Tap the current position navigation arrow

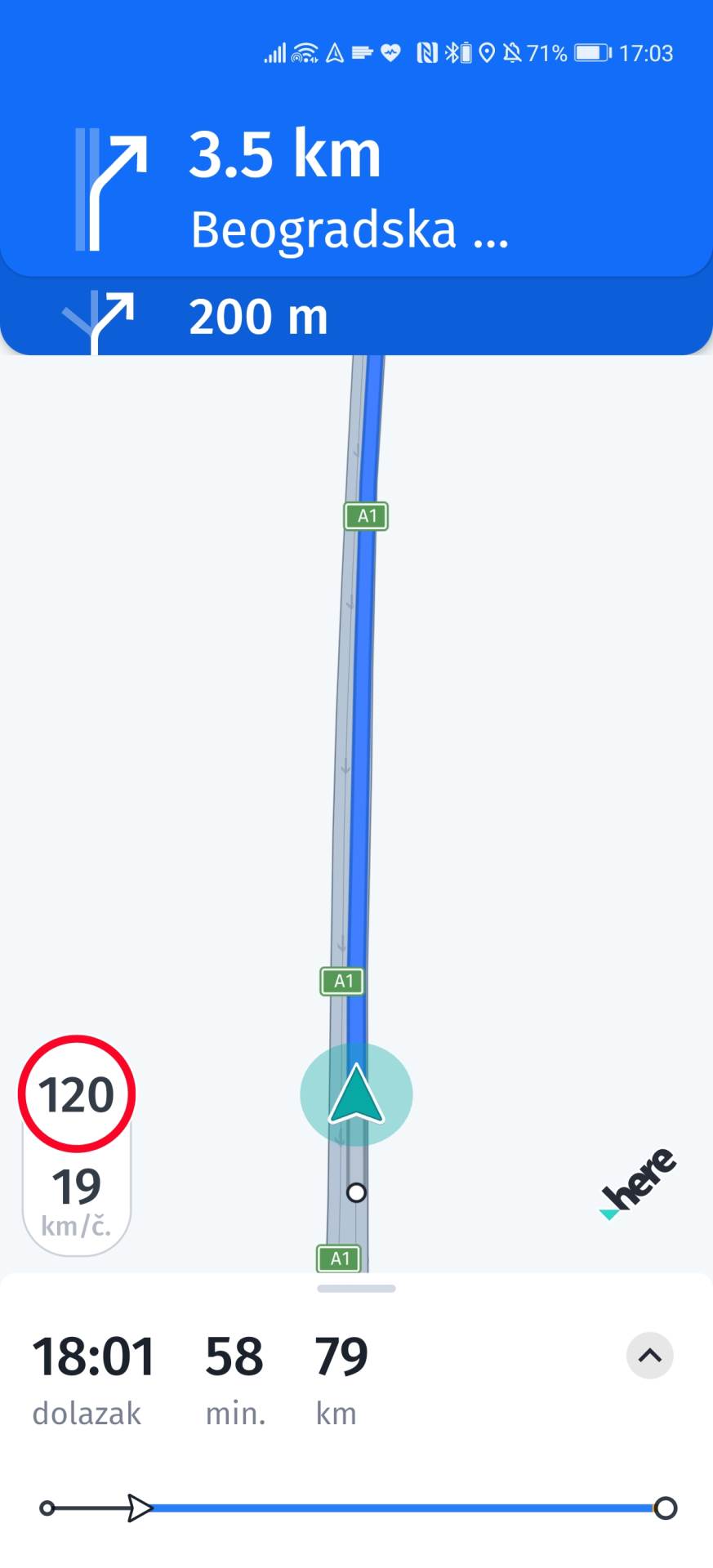pyautogui.click(x=355, y=1094)
